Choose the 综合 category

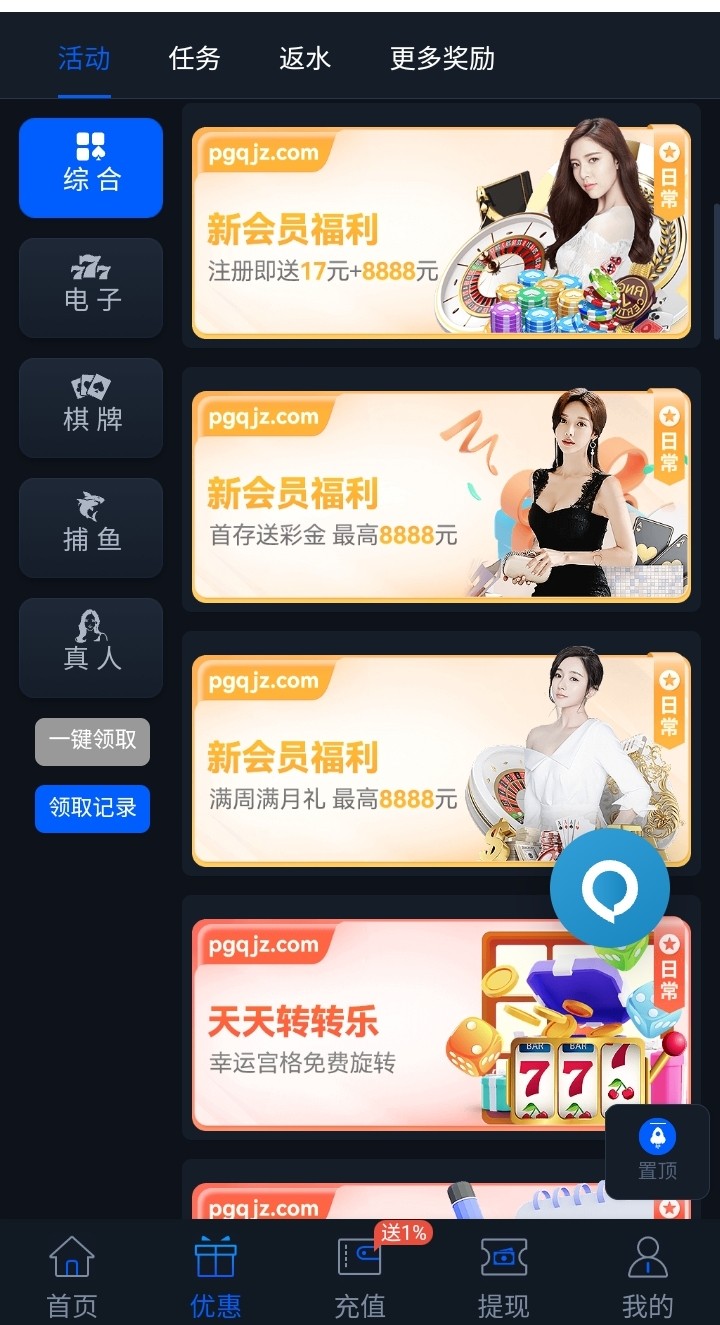tap(91, 168)
